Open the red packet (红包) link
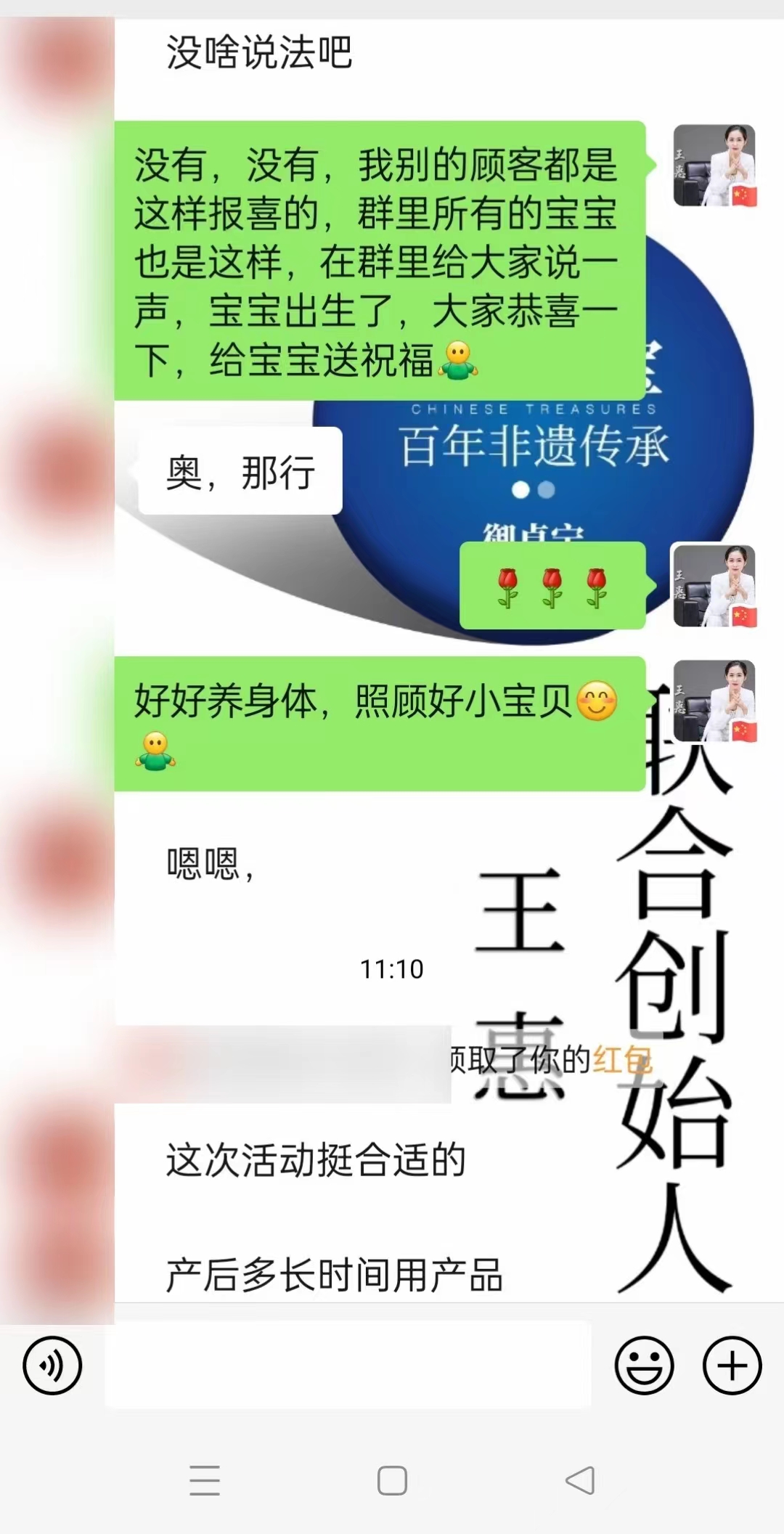 click(x=622, y=1061)
